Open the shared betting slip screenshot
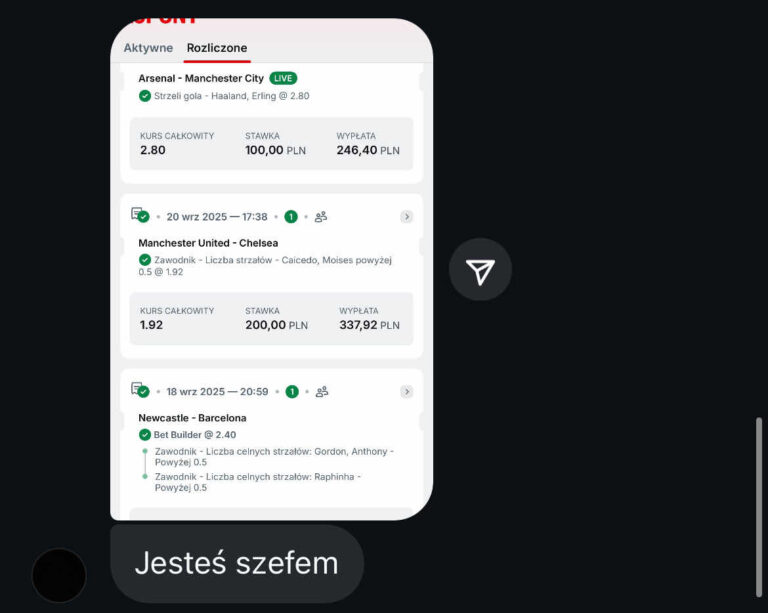This screenshot has width=768, height=613. coord(271,270)
